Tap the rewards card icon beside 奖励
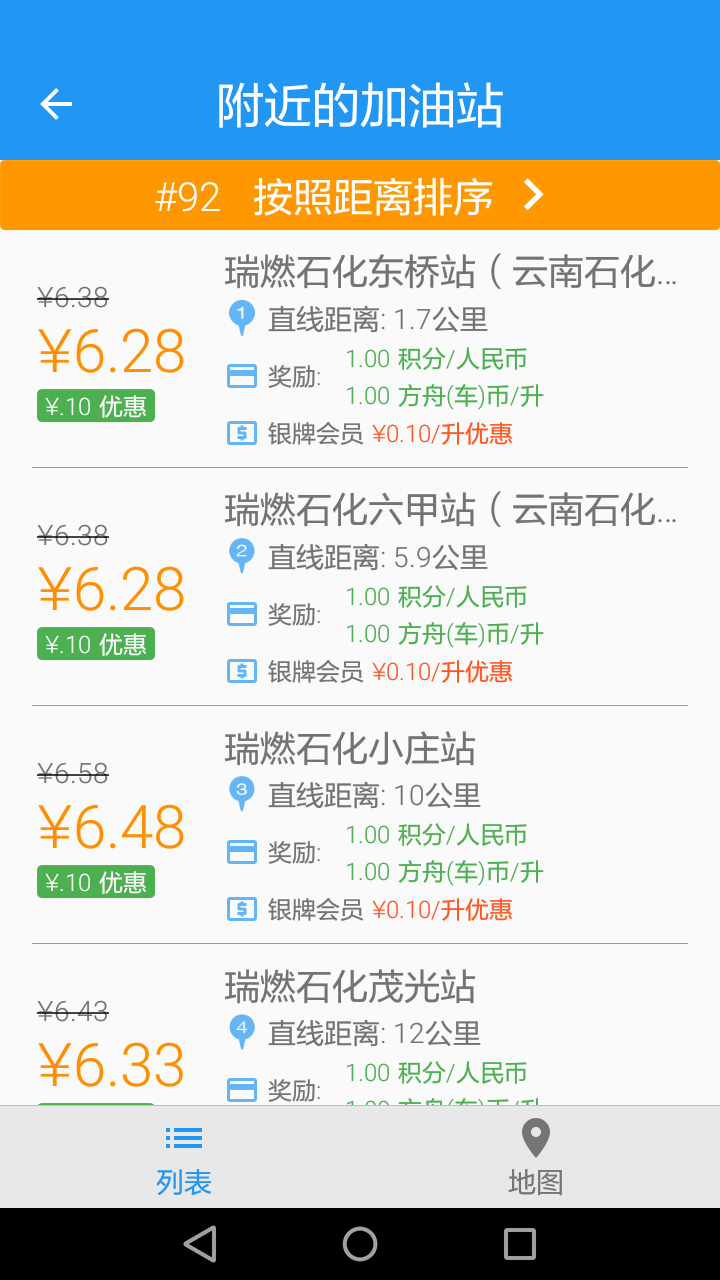The height and width of the screenshot is (1280, 720). point(242,376)
